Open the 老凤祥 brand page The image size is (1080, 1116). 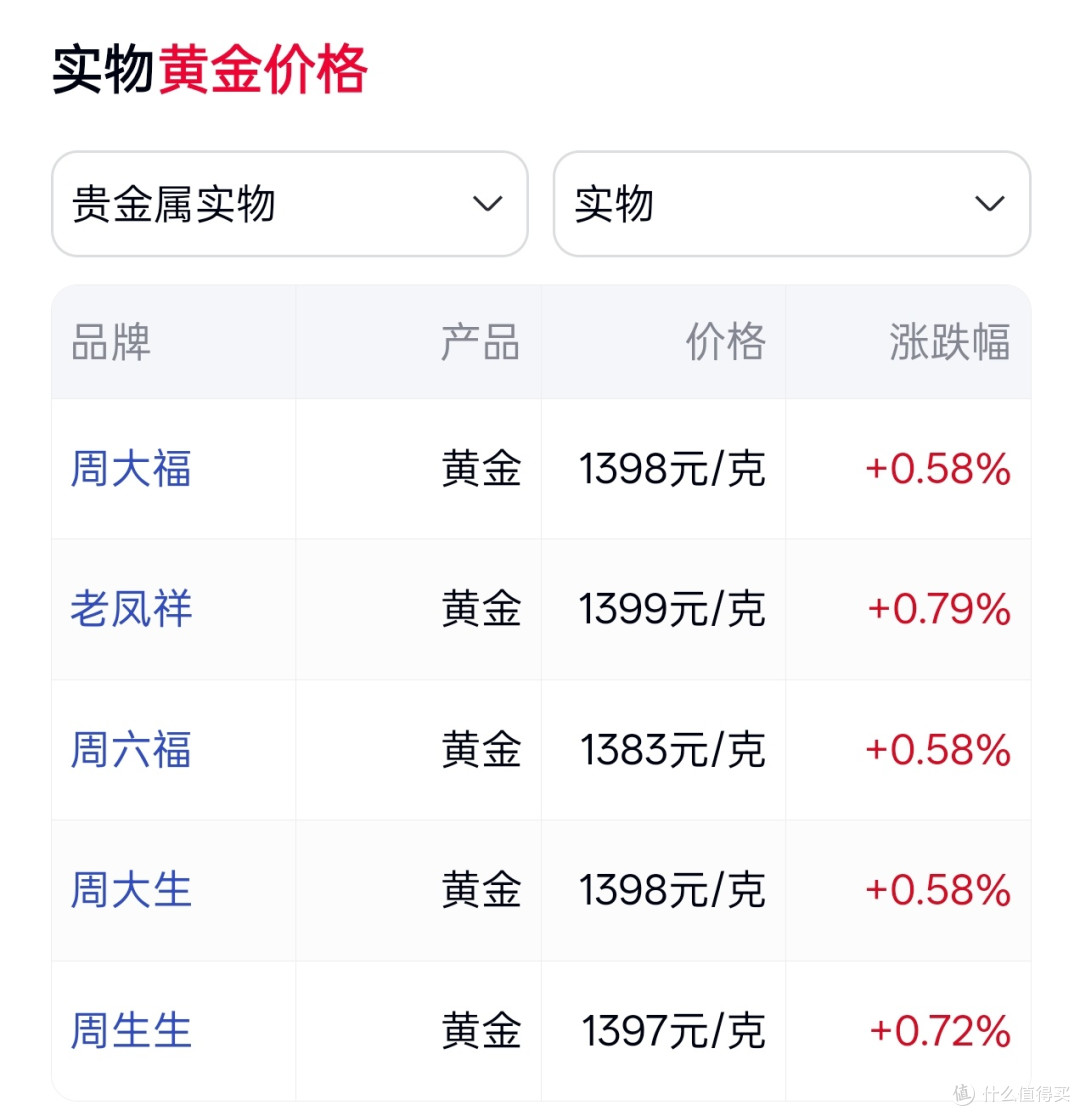pos(131,609)
